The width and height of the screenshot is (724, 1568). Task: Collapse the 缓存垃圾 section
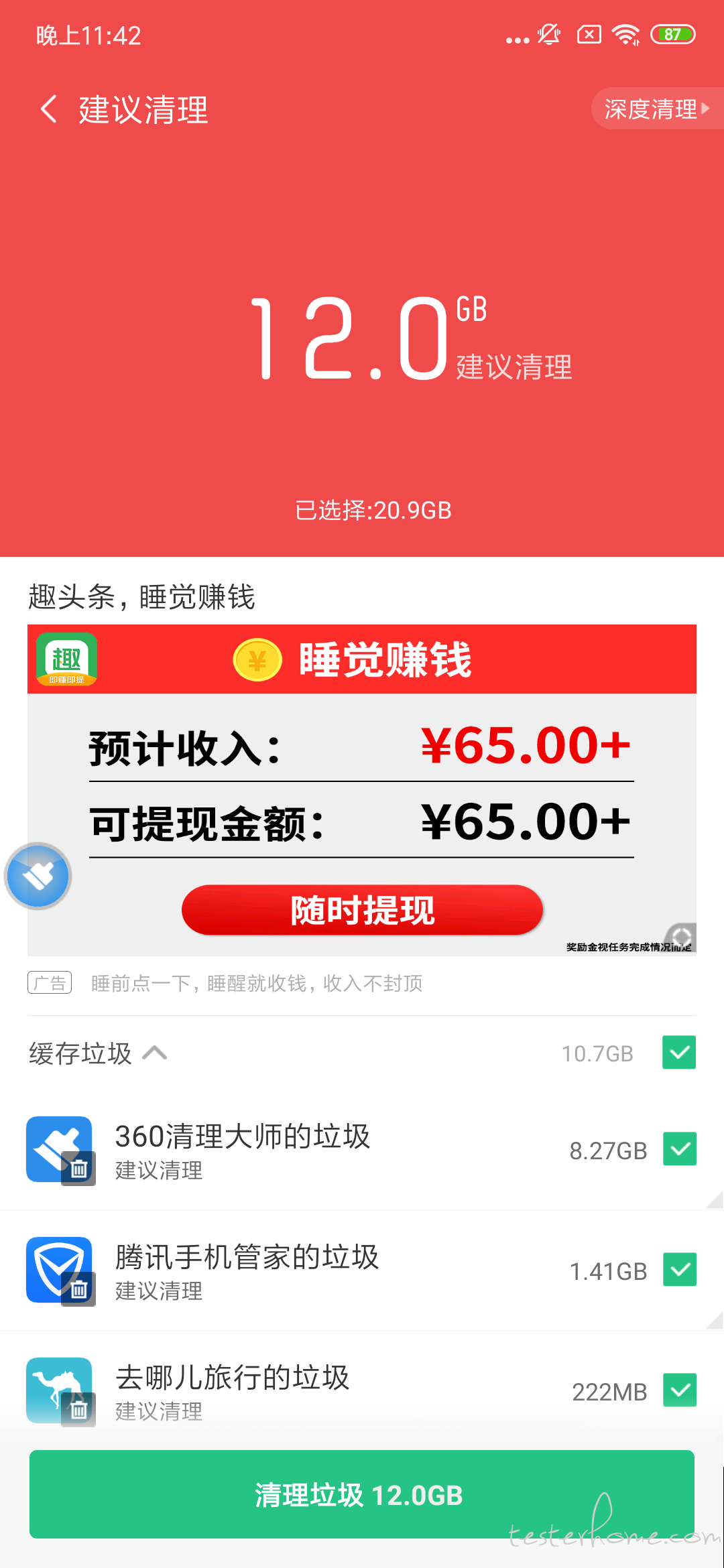154,1053
